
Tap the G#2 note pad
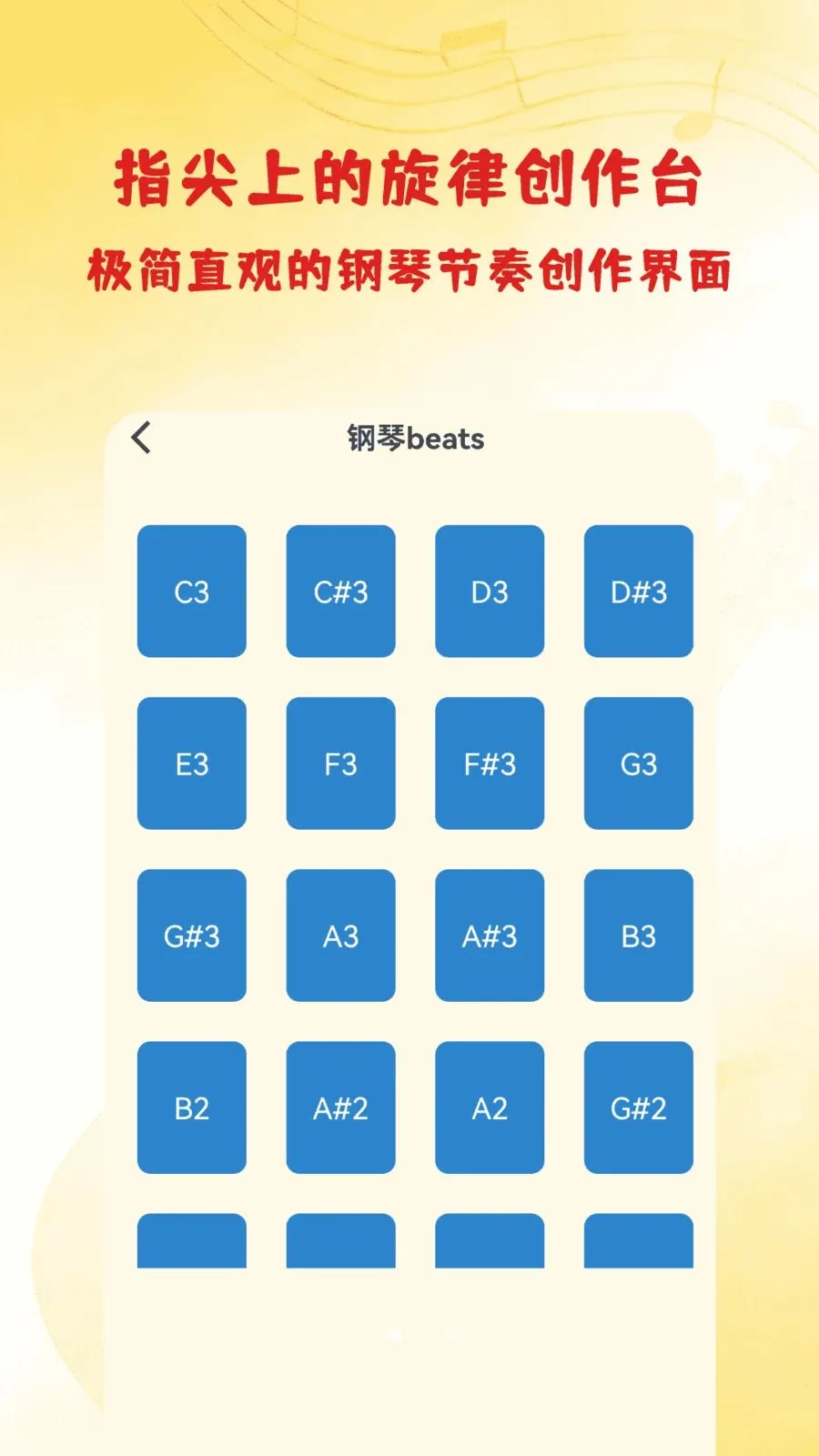pyautogui.click(x=638, y=1107)
